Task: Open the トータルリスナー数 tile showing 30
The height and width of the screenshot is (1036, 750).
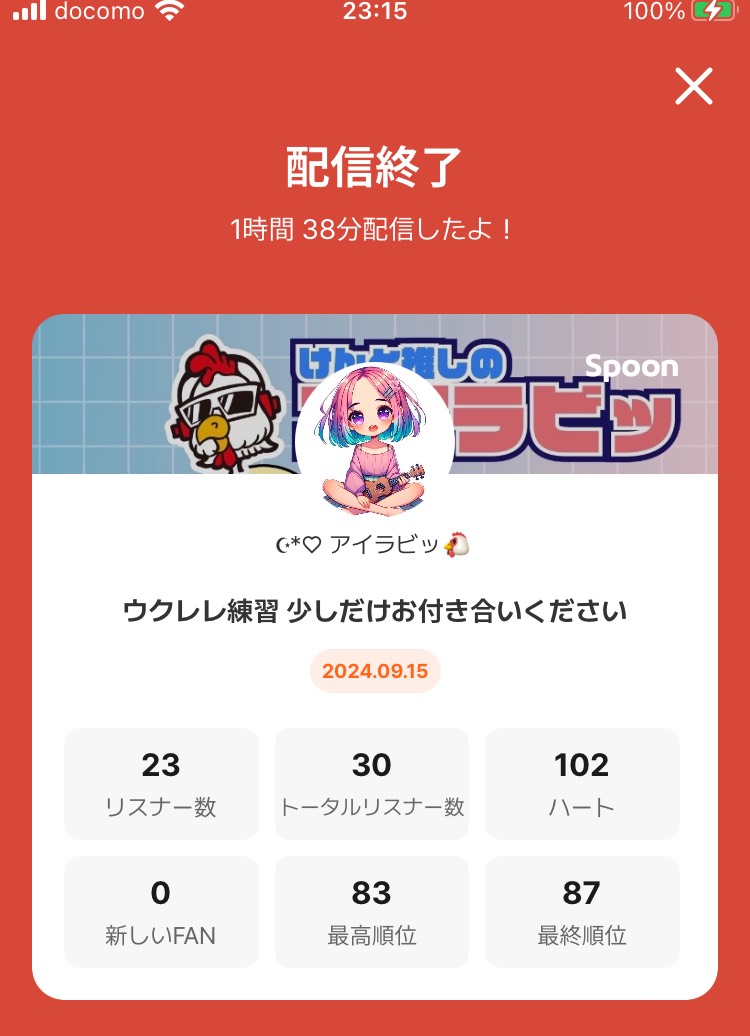Action: click(x=371, y=783)
